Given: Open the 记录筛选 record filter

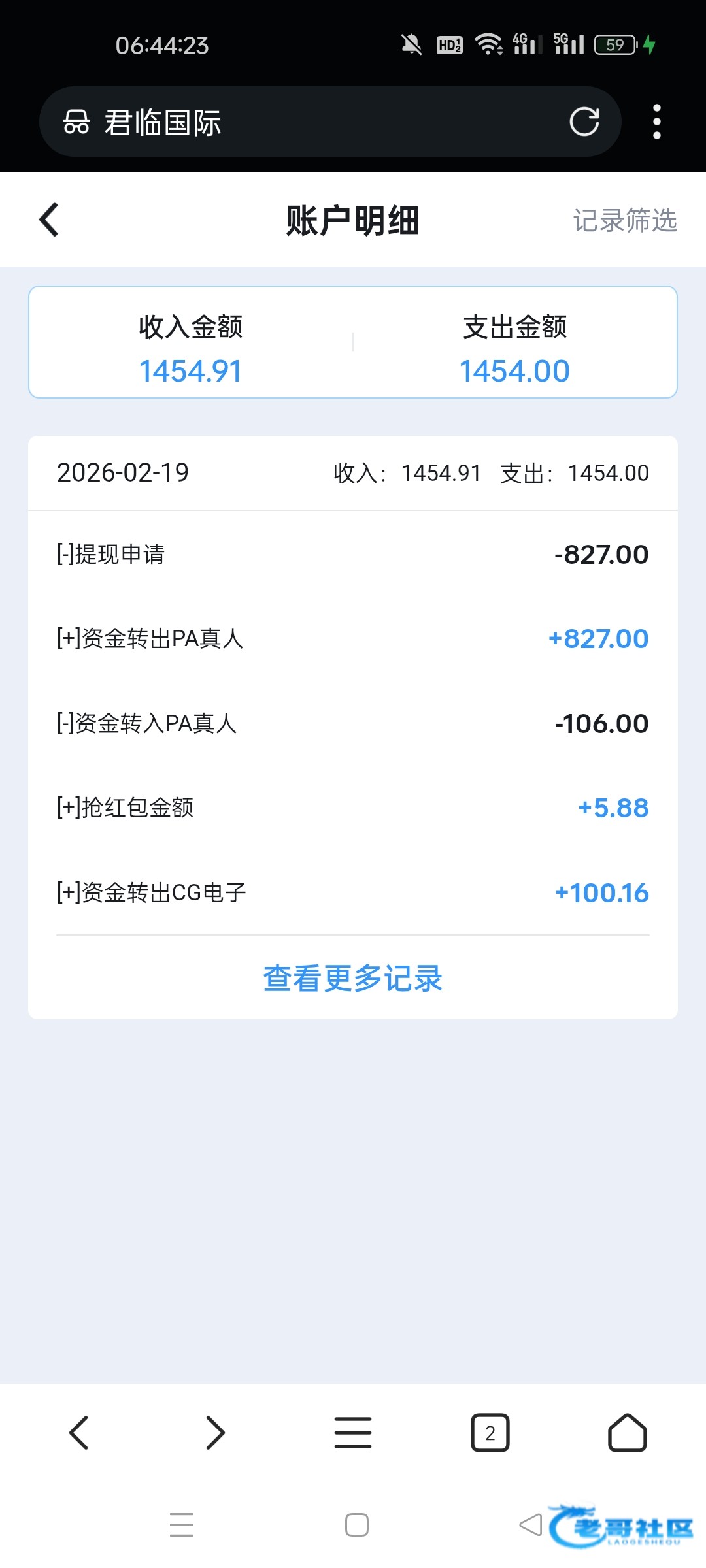Looking at the screenshot, I should pos(624,221).
